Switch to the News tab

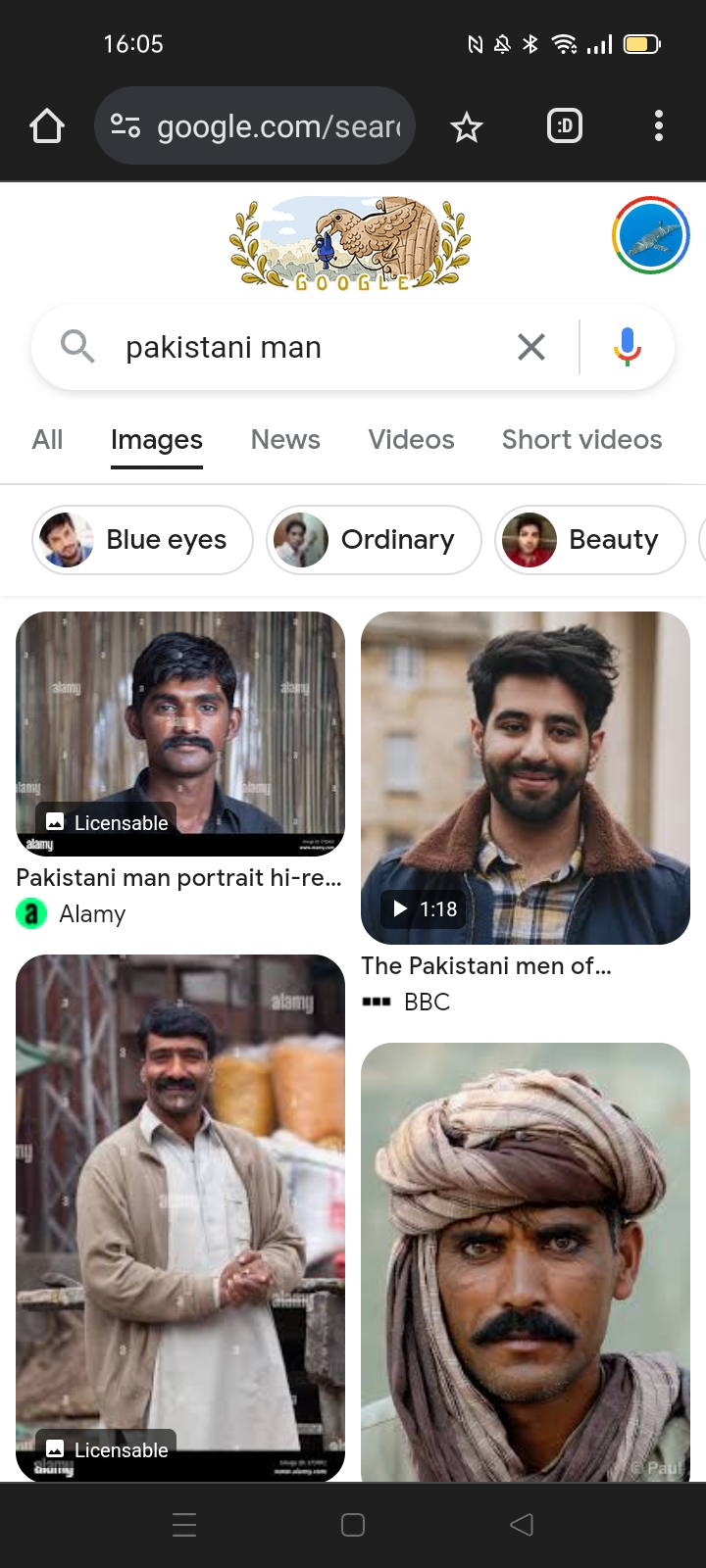285,439
